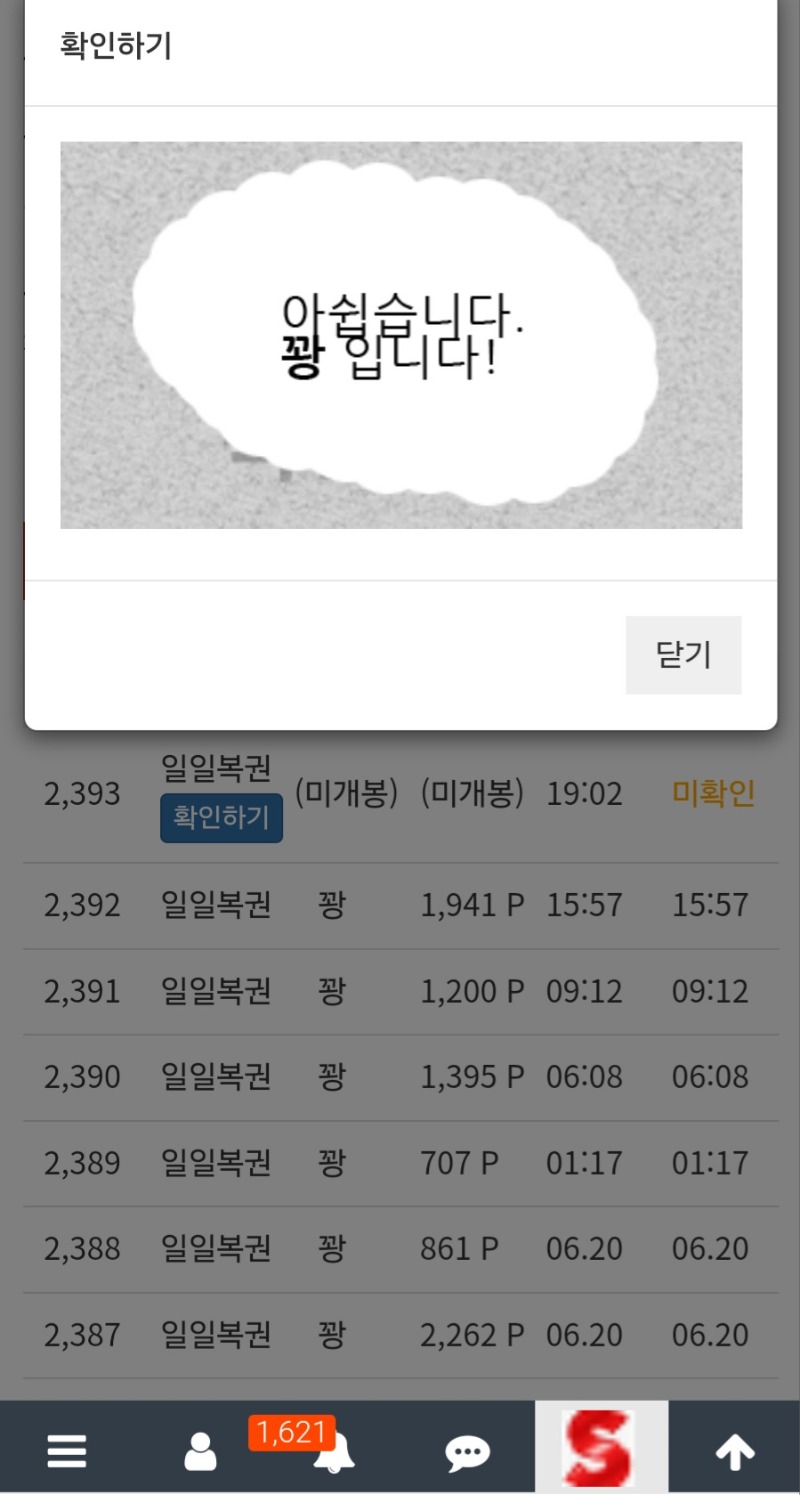The height and width of the screenshot is (1495, 800).
Task: Open the chat speech bubble
Action: [467, 1452]
